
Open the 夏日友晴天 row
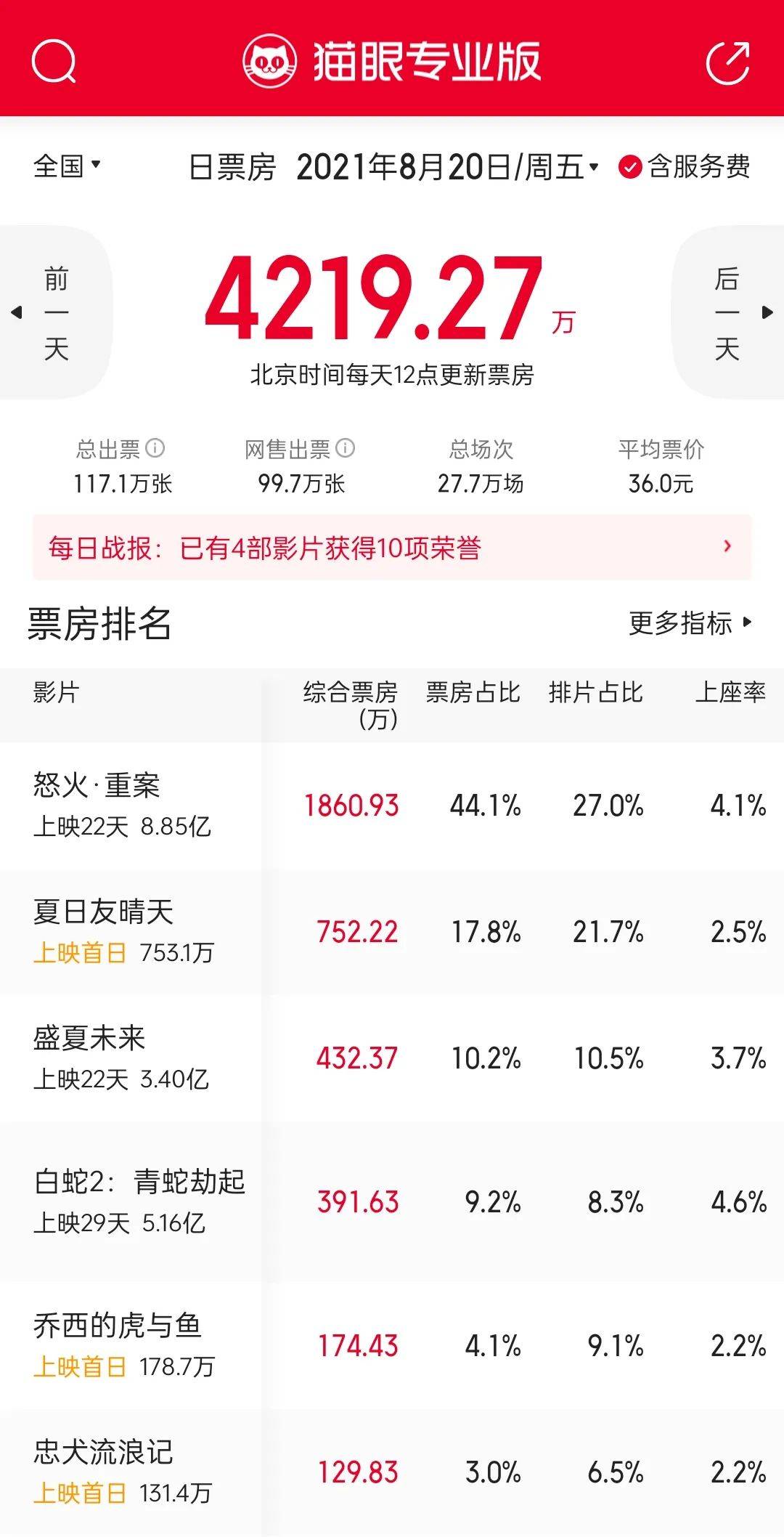point(392,931)
